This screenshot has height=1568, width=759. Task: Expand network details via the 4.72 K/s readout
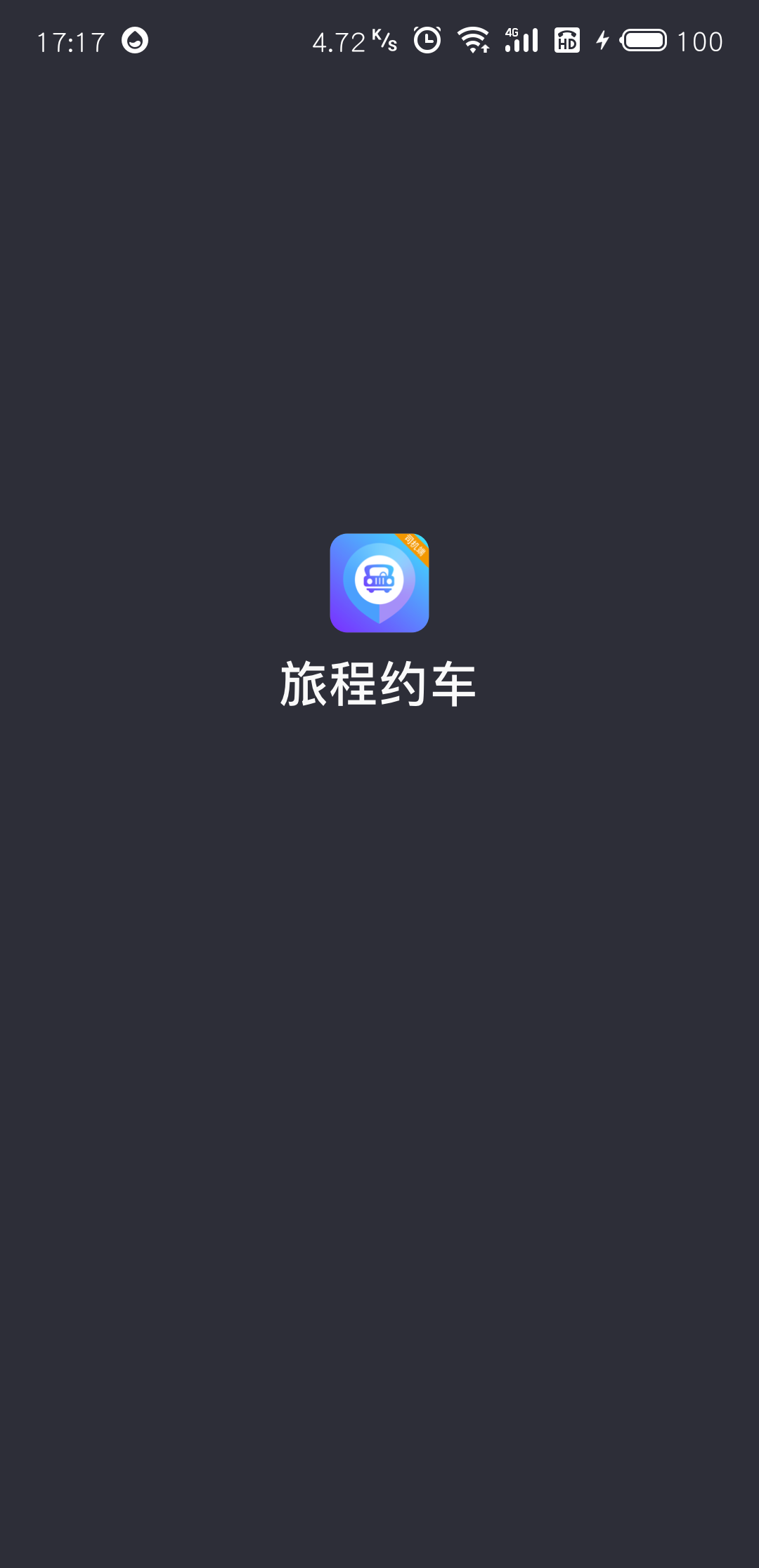click(x=355, y=41)
